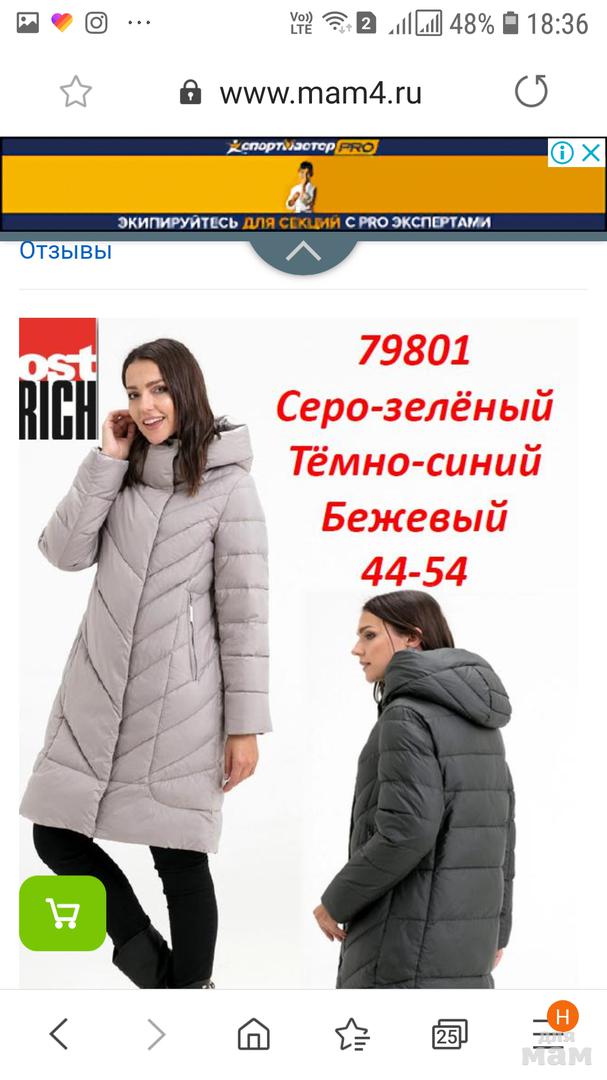Go forward to the next page

(x=156, y=1033)
